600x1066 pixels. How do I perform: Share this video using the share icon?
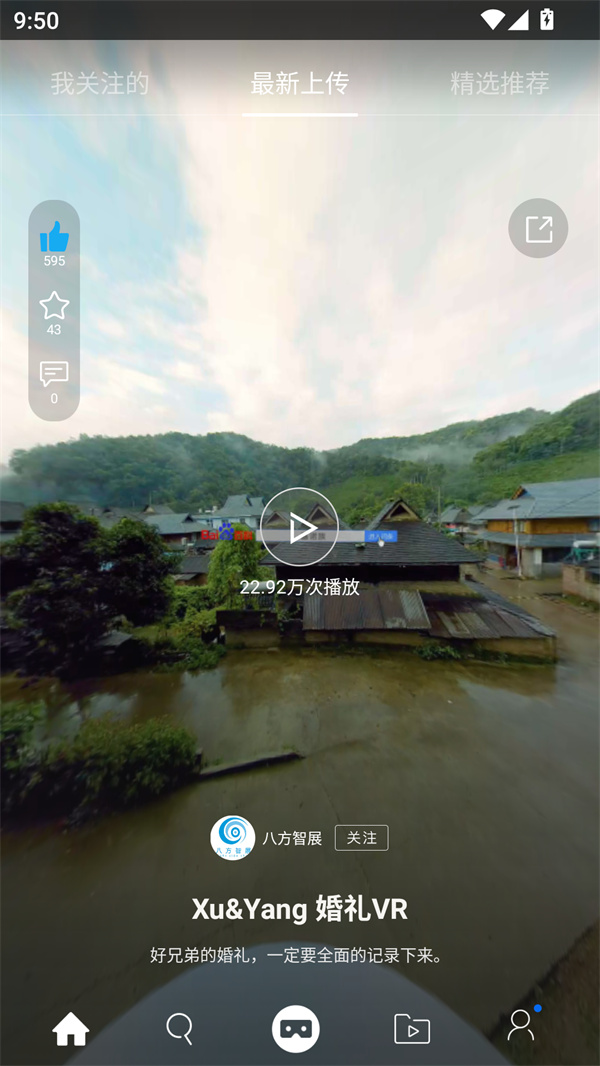coord(538,229)
